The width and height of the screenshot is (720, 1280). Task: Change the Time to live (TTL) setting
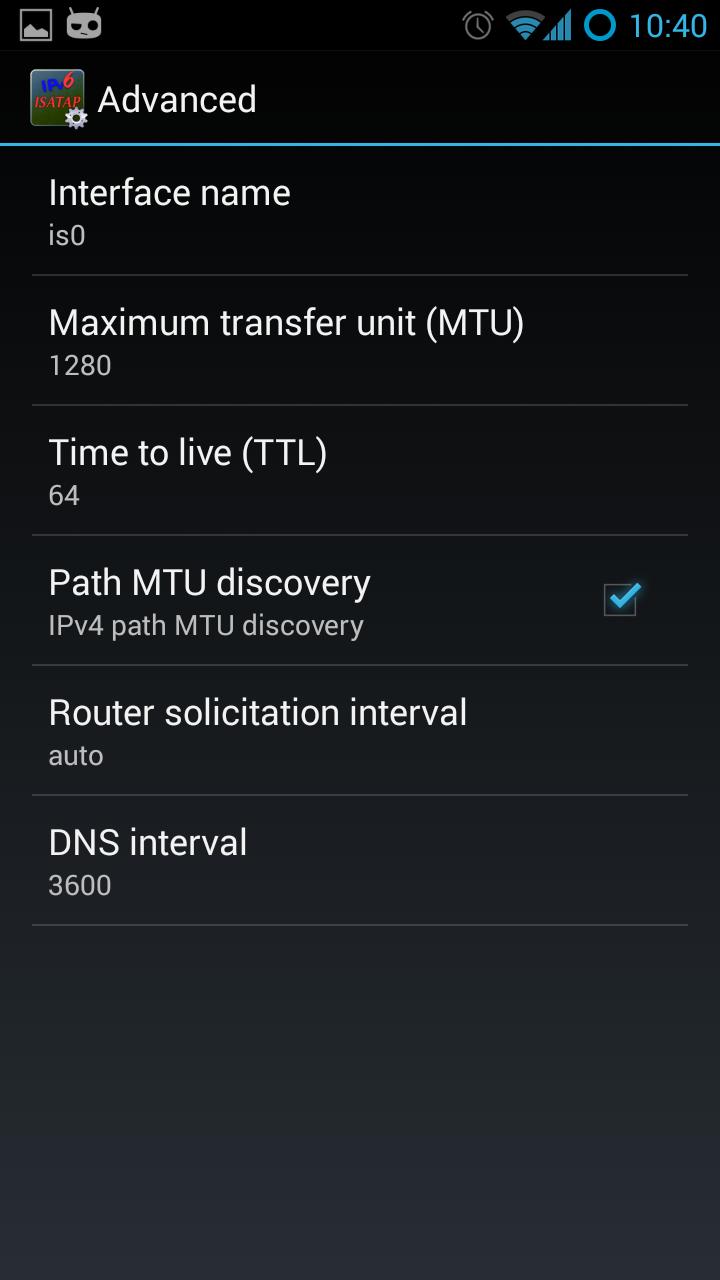(360, 471)
